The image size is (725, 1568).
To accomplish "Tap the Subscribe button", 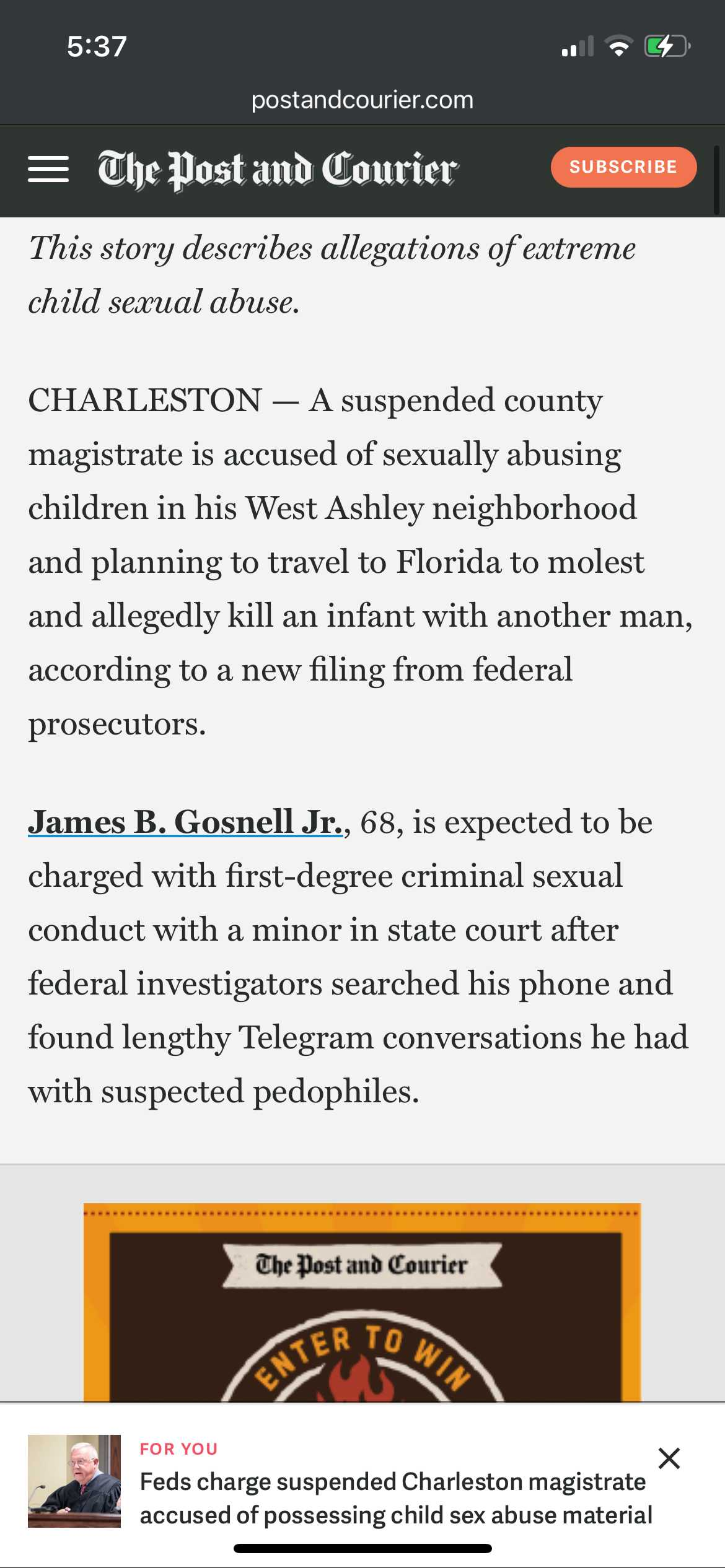I will (623, 167).
